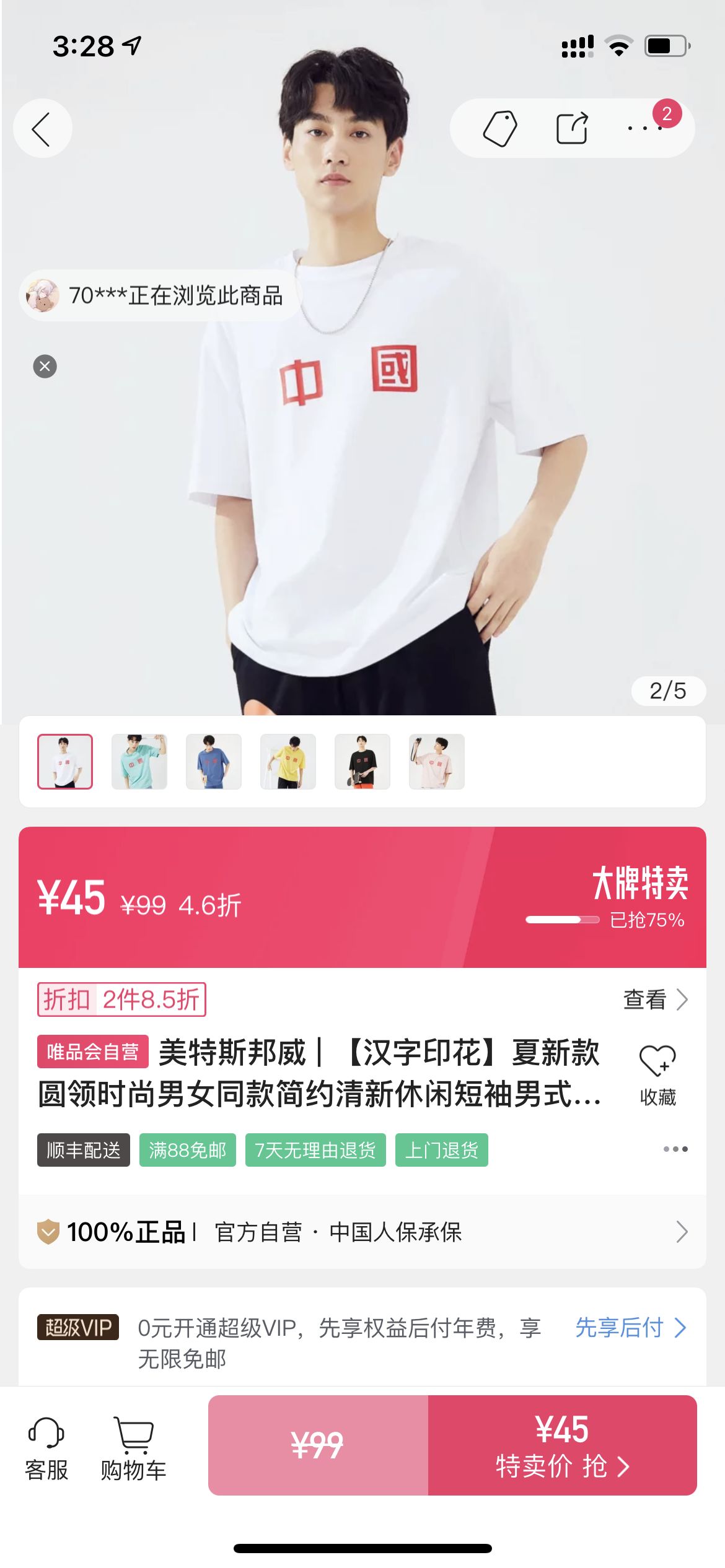
Task: View the 2件8.5折 discount details
Action: click(x=656, y=999)
